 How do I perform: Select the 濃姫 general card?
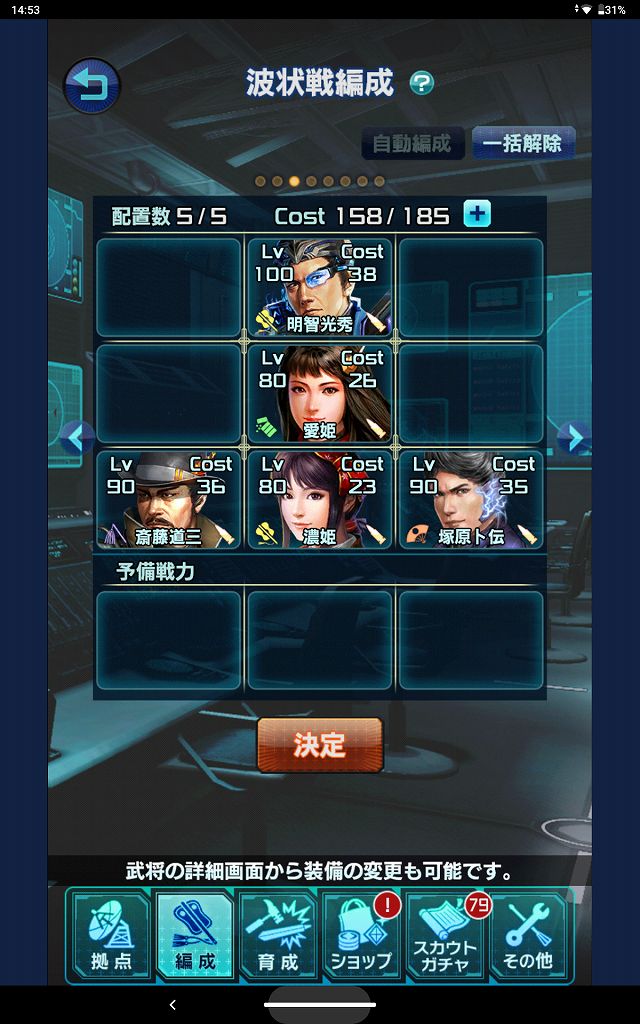pos(319,500)
